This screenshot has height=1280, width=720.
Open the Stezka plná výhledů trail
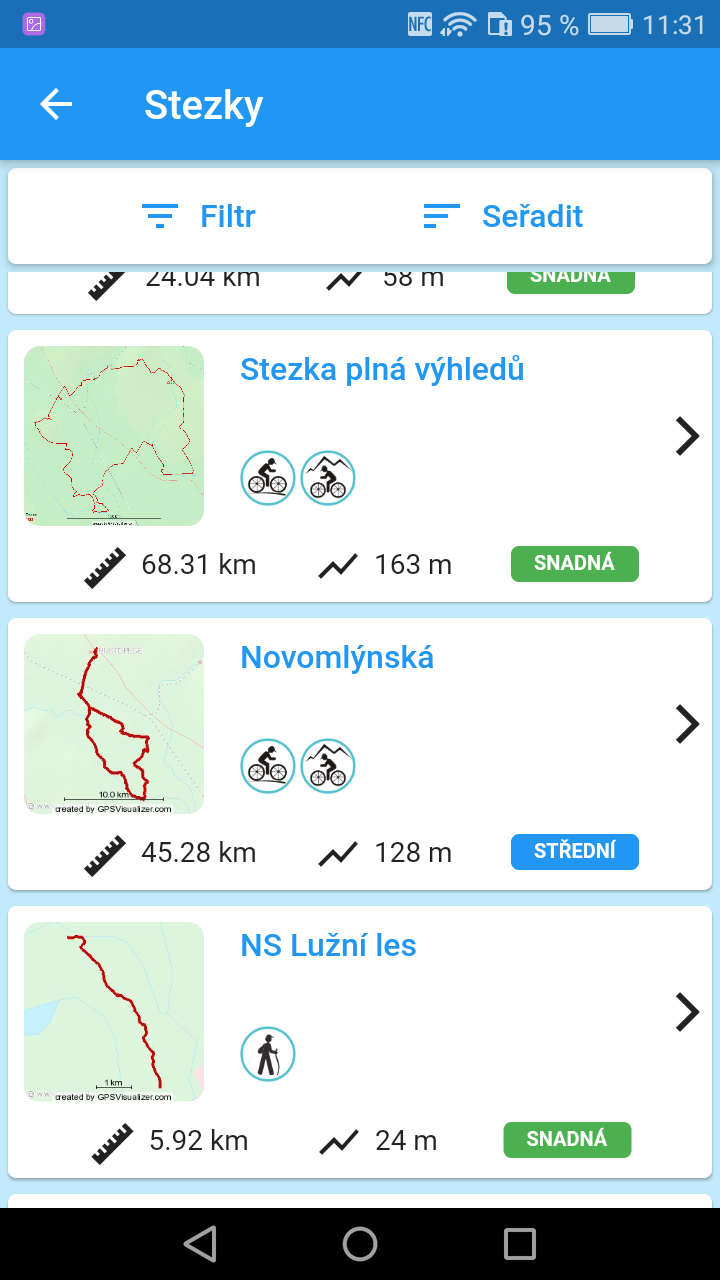(x=382, y=370)
